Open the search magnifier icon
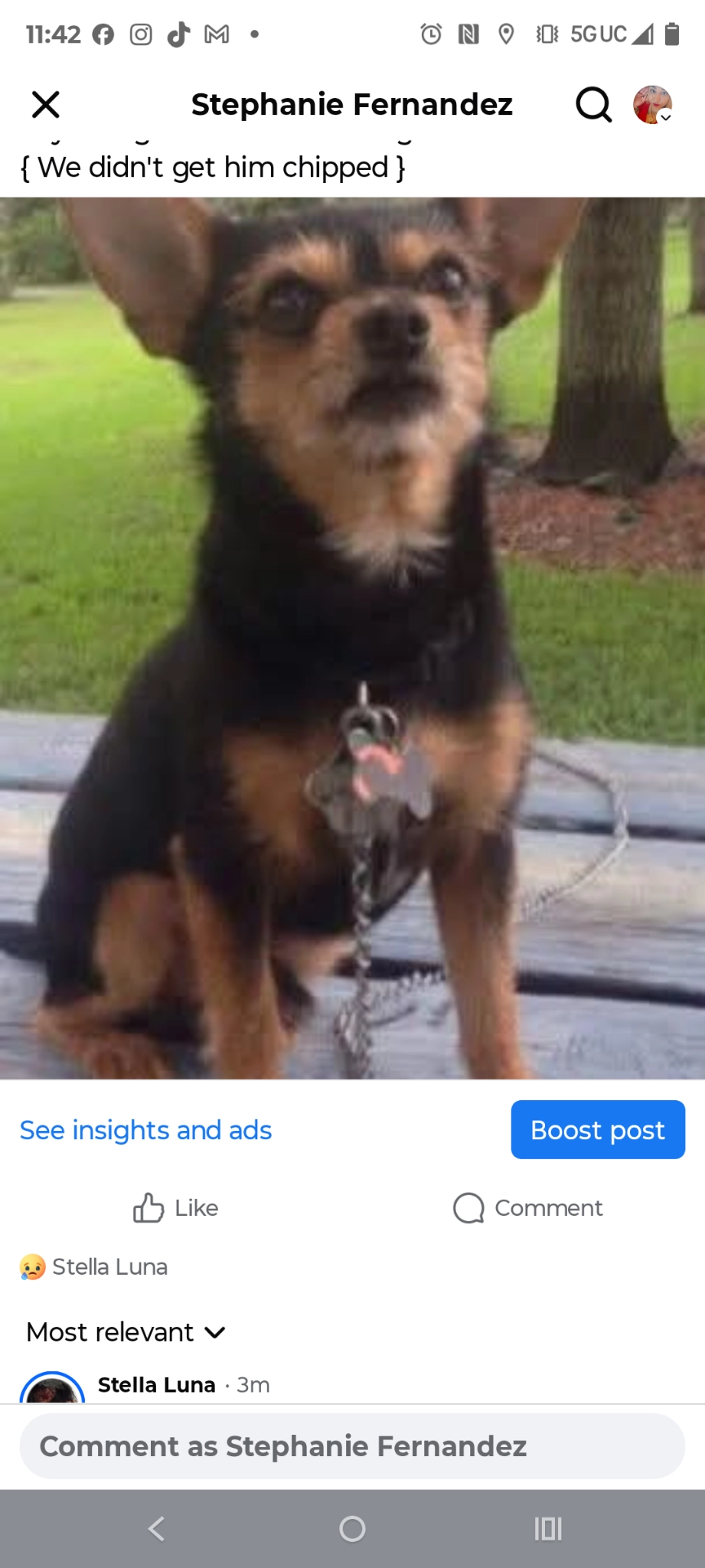The image size is (705, 1568). [x=593, y=104]
